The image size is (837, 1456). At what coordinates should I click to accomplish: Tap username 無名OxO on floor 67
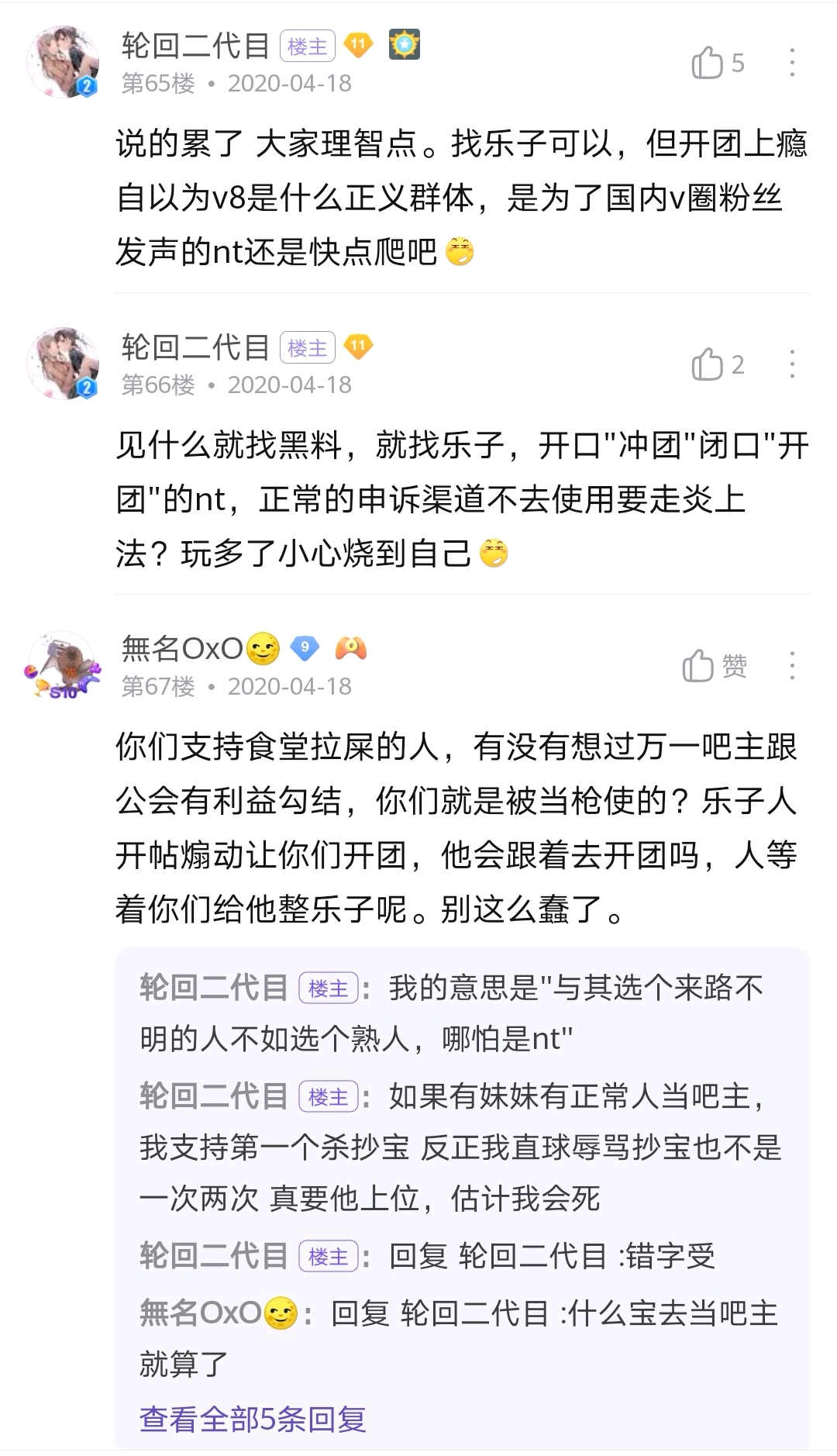point(184,648)
